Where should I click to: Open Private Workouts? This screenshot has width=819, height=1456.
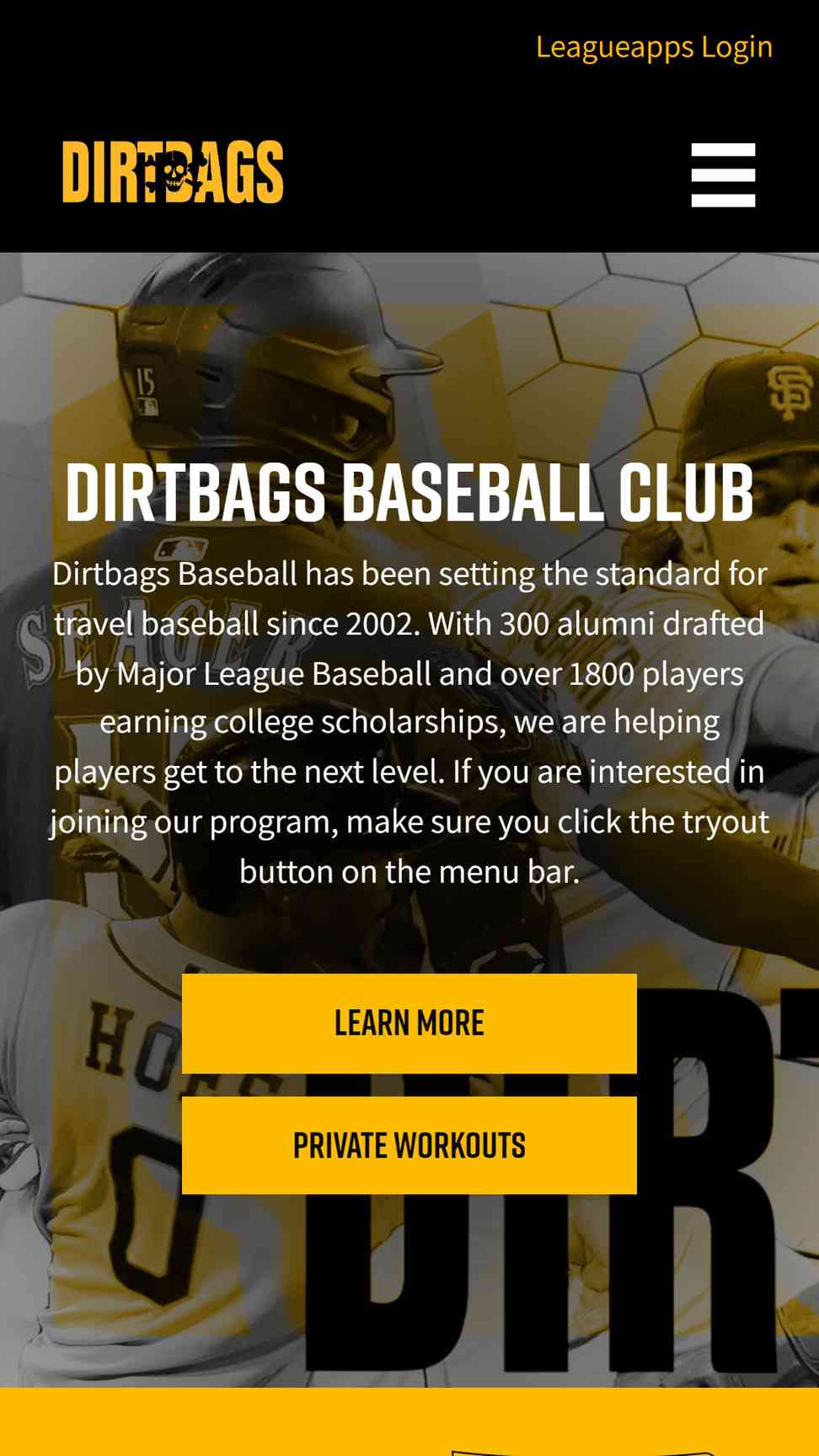pos(409,1145)
